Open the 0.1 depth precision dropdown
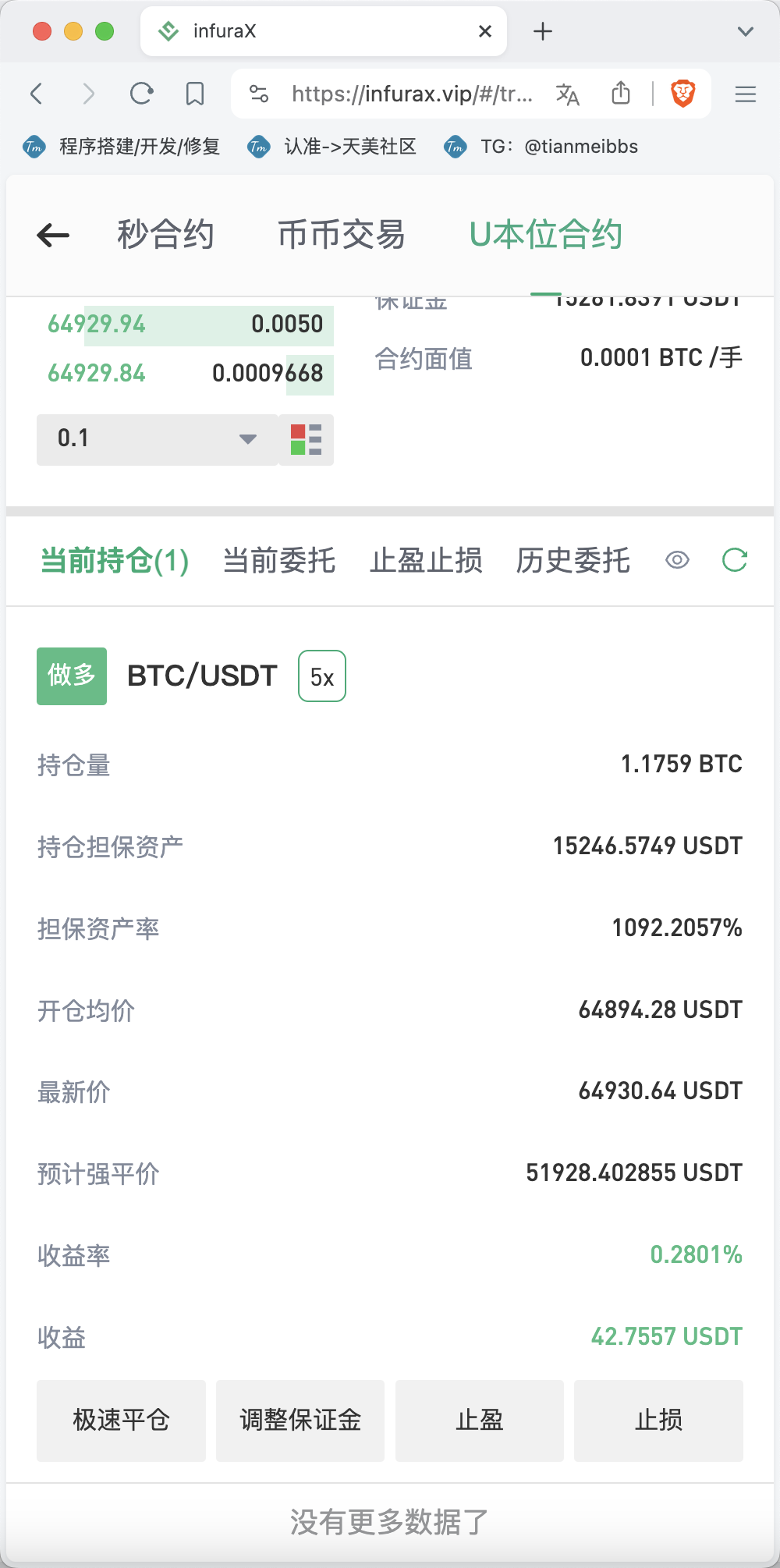780x1568 pixels. pyautogui.click(x=157, y=439)
